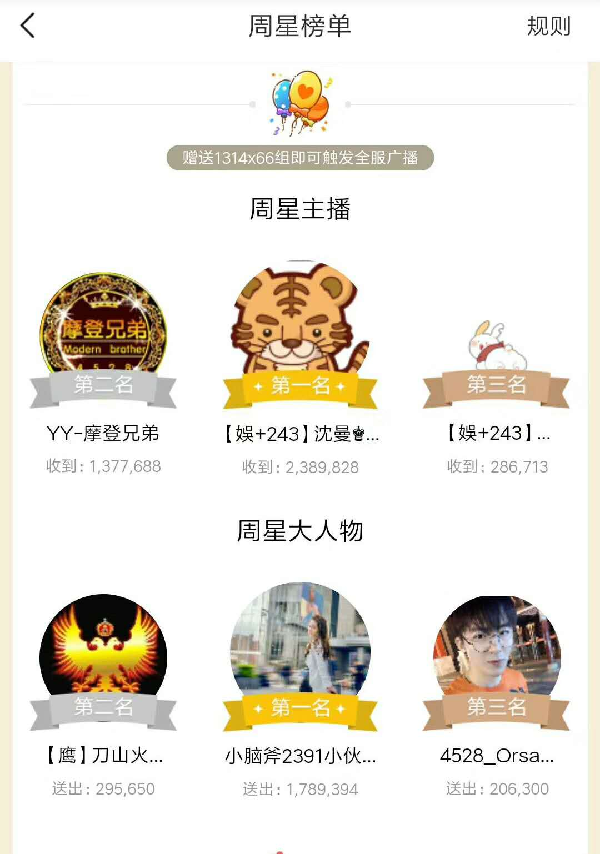Open the 规则 rules page

[x=548, y=27]
